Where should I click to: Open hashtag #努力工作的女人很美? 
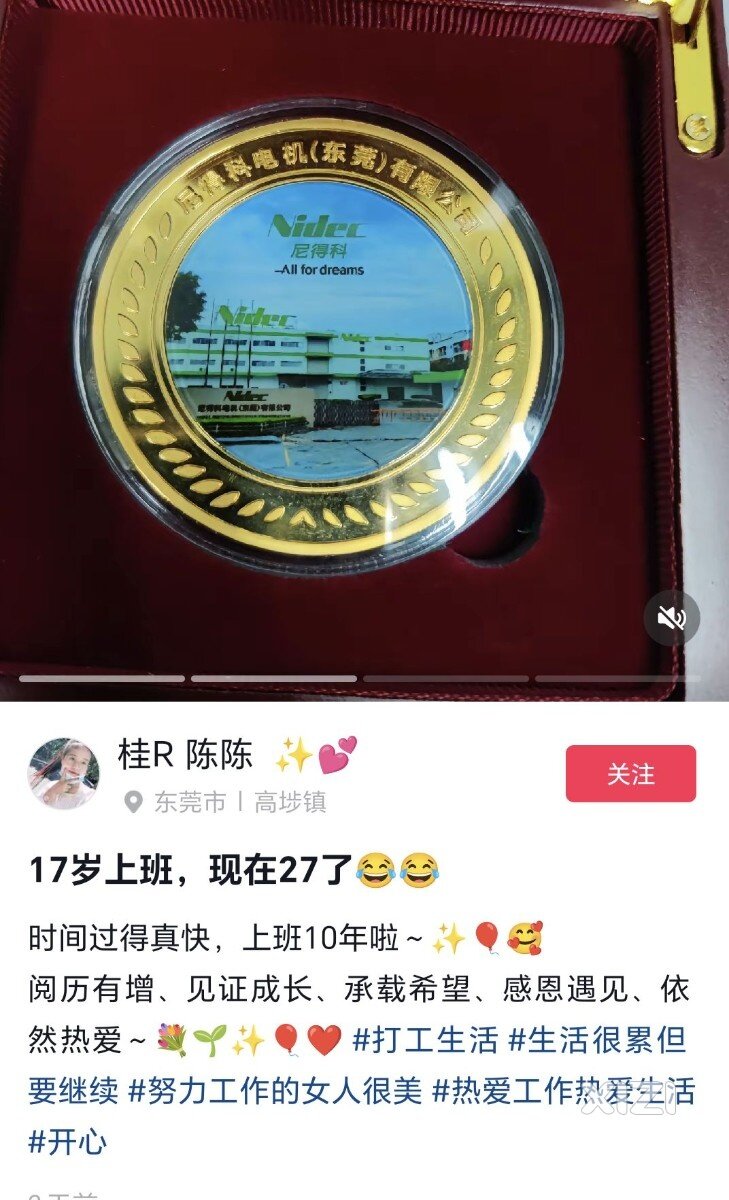tap(275, 1091)
